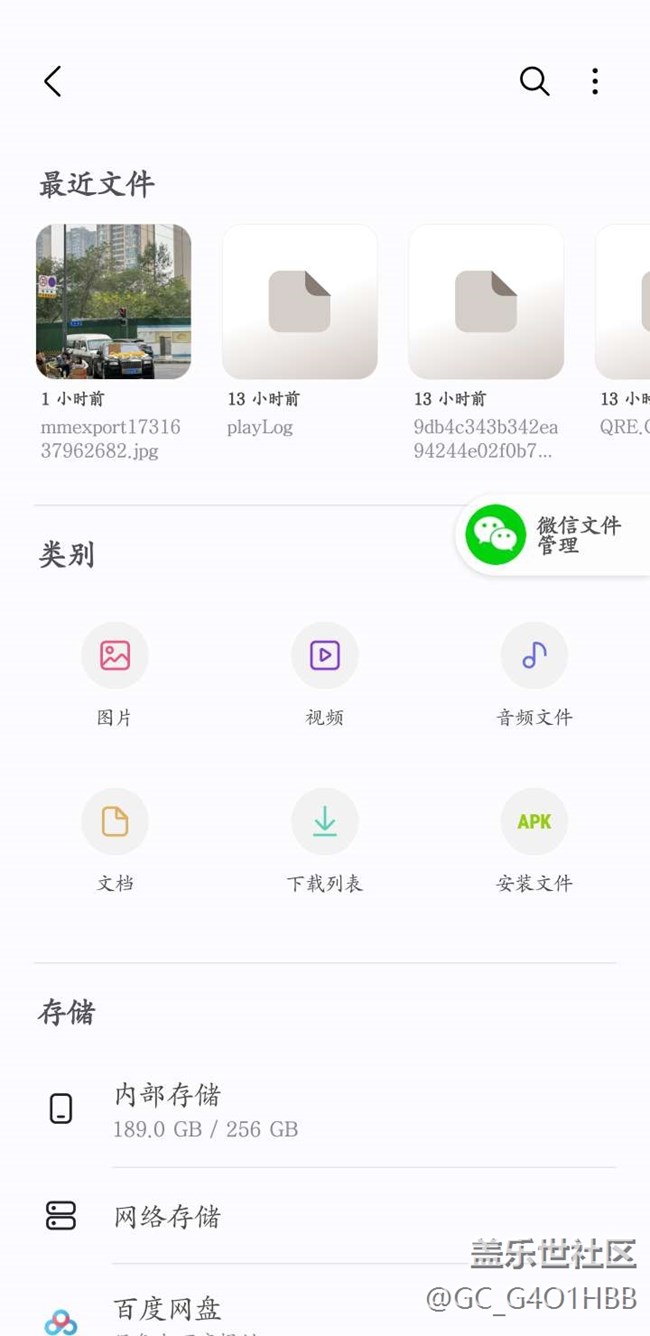
Task: Open the 文档 category
Action: coord(115,822)
